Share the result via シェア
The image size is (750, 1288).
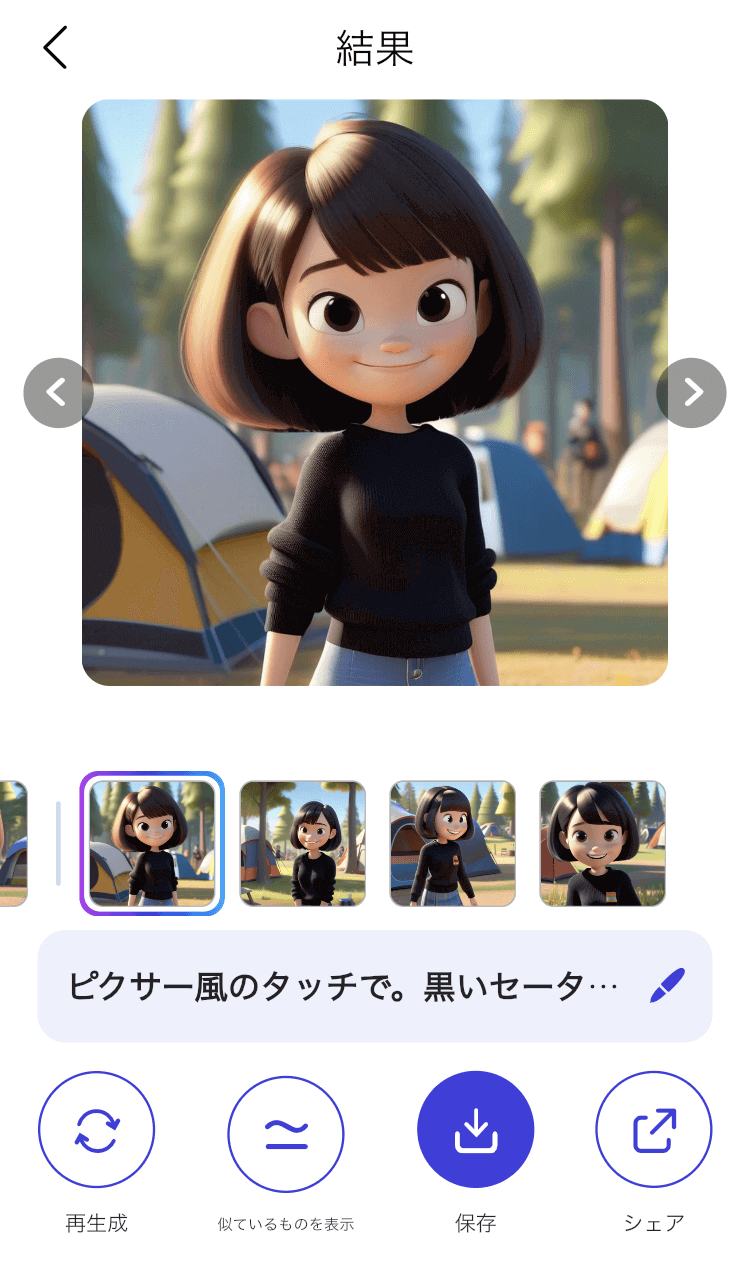tap(653, 1128)
